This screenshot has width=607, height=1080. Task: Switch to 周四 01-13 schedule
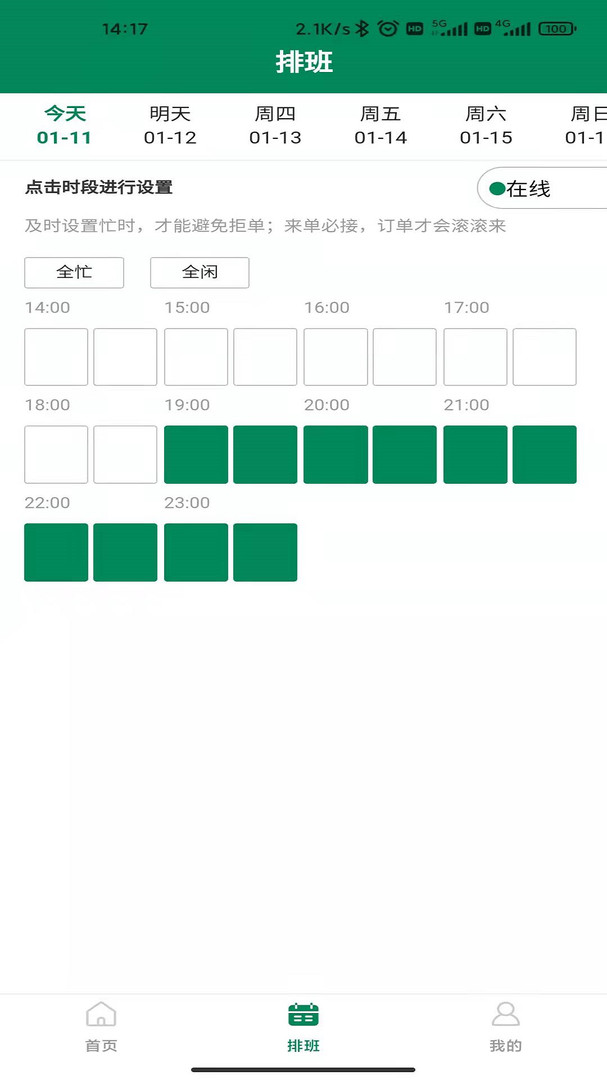[275, 125]
